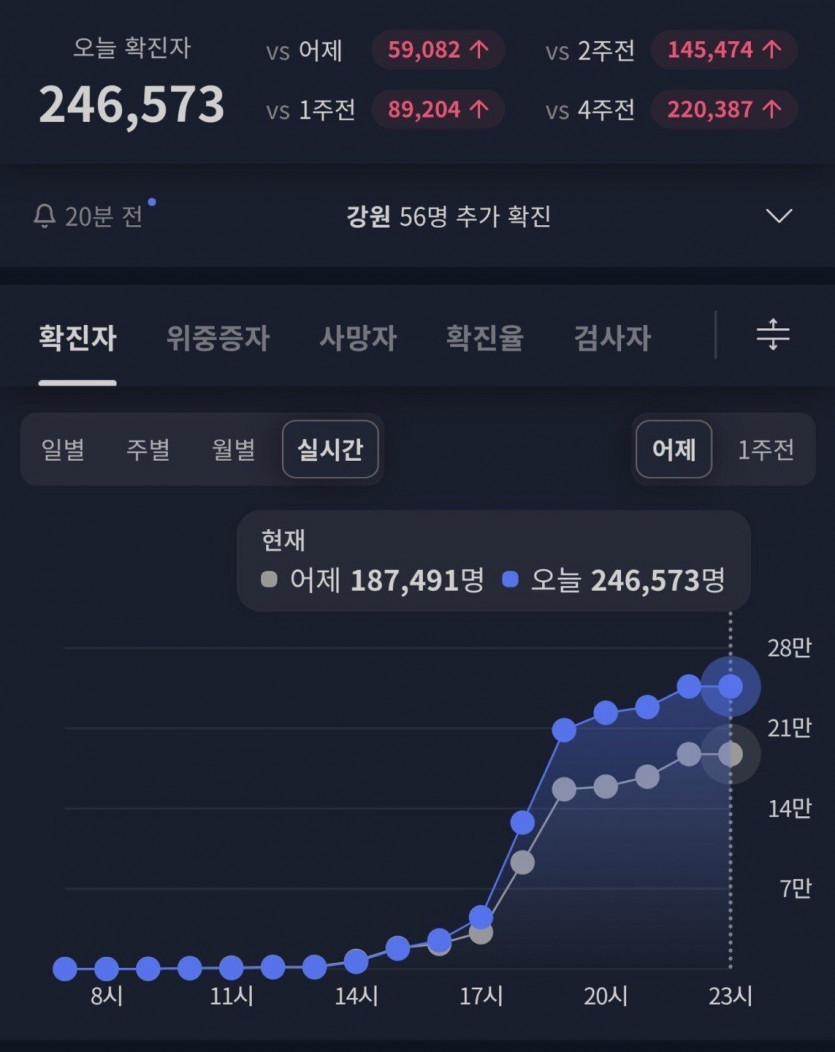The height and width of the screenshot is (1052, 835).
Task: Switch chart to 월별 view
Action: coord(234,449)
